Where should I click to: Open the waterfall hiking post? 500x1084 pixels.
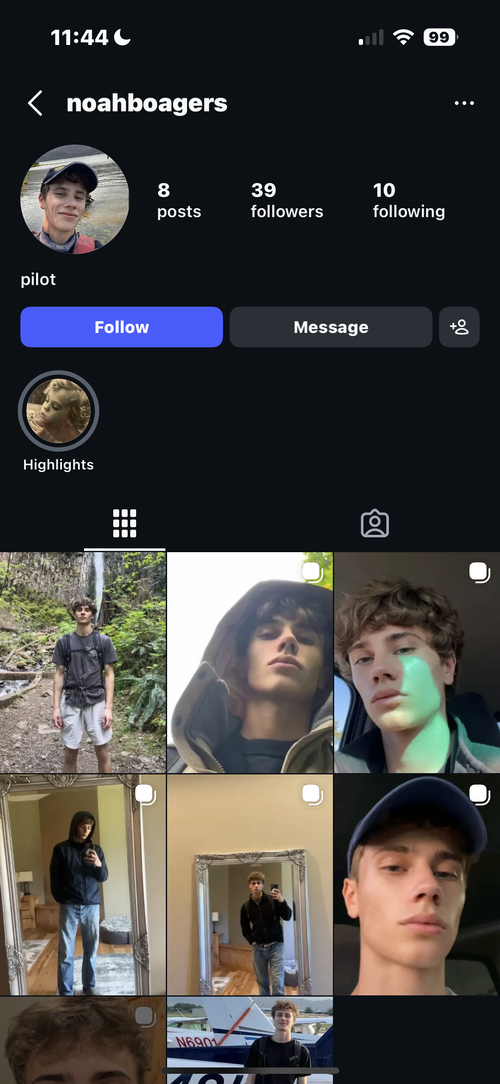(83, 662)
